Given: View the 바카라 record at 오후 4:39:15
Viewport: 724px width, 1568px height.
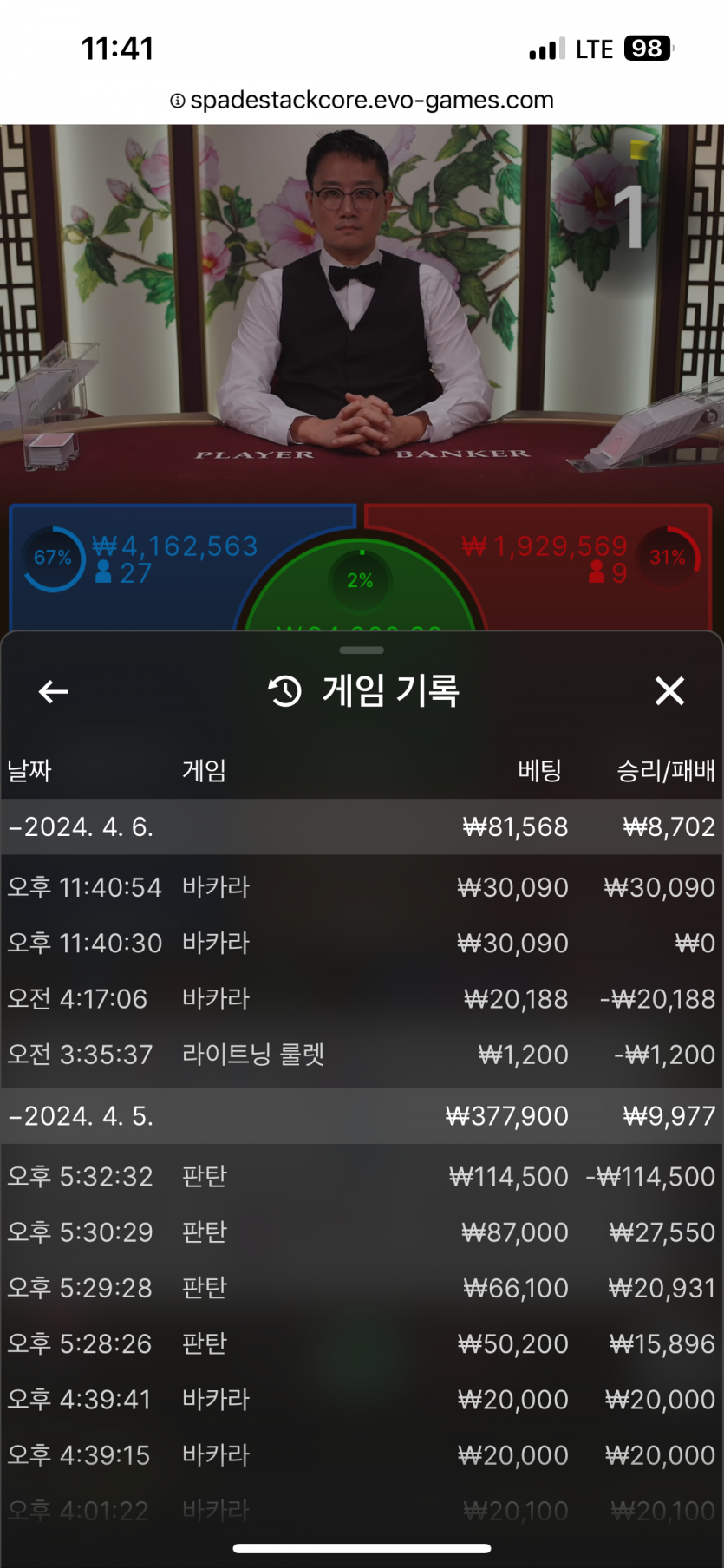Looking at the screenshot, I should (x=362, y=1454).
